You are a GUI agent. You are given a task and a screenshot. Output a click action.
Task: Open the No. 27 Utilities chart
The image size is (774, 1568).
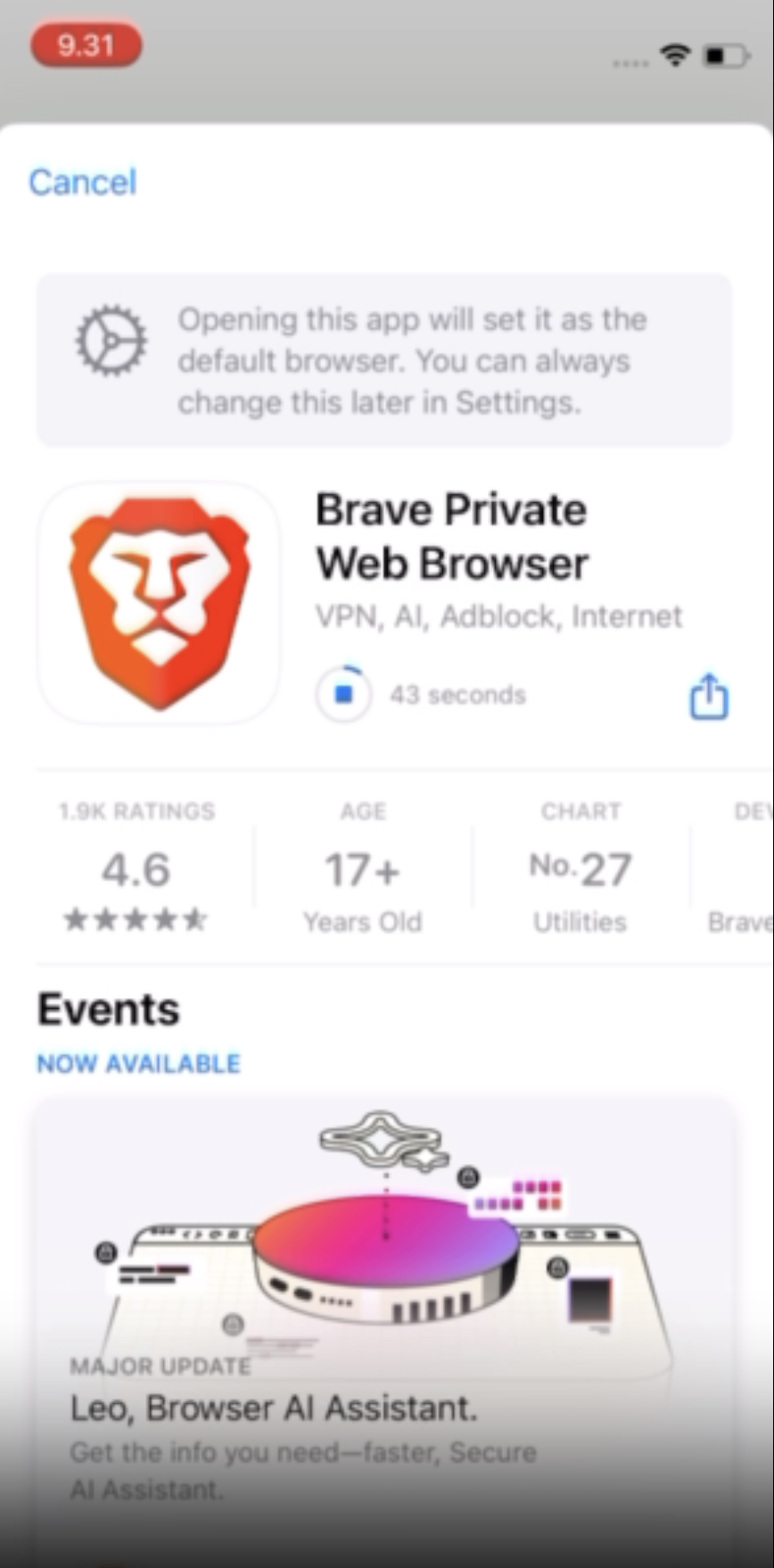[580, 870]
